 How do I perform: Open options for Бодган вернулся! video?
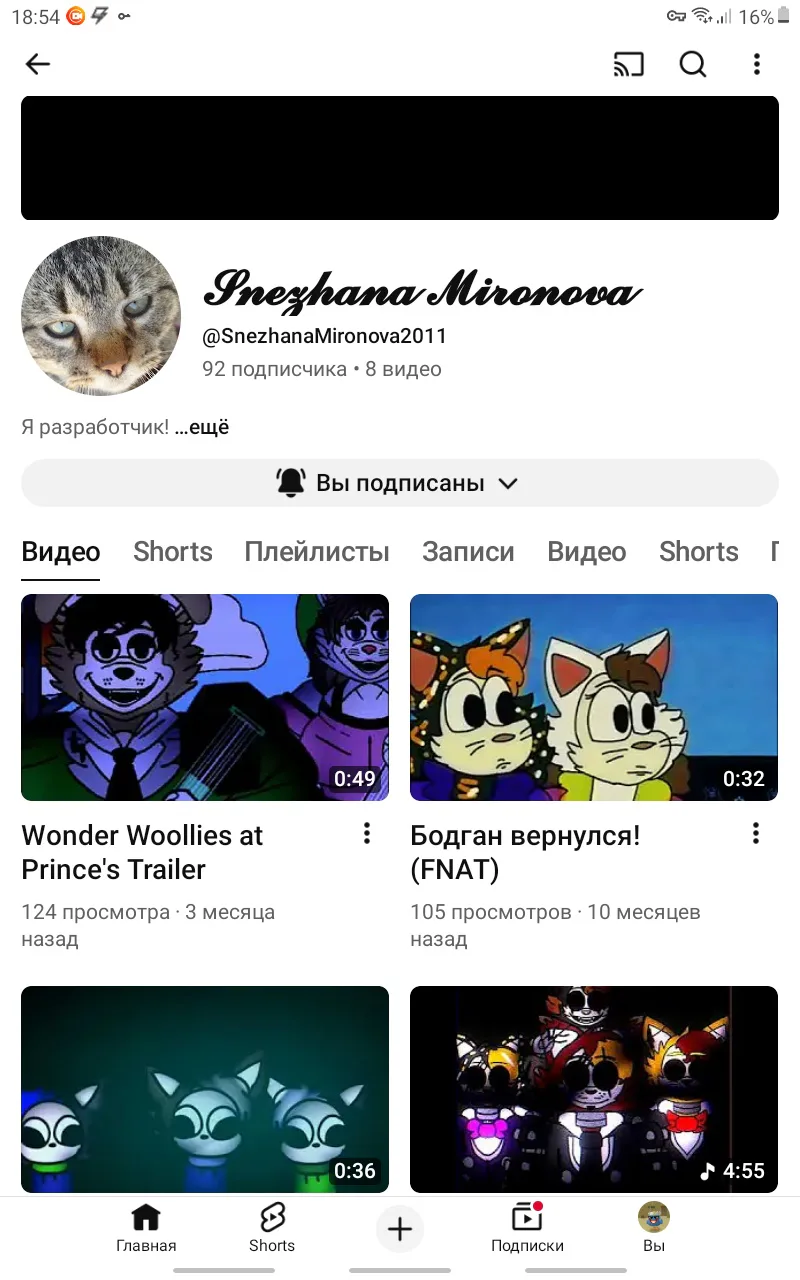[x=756, y=833]
